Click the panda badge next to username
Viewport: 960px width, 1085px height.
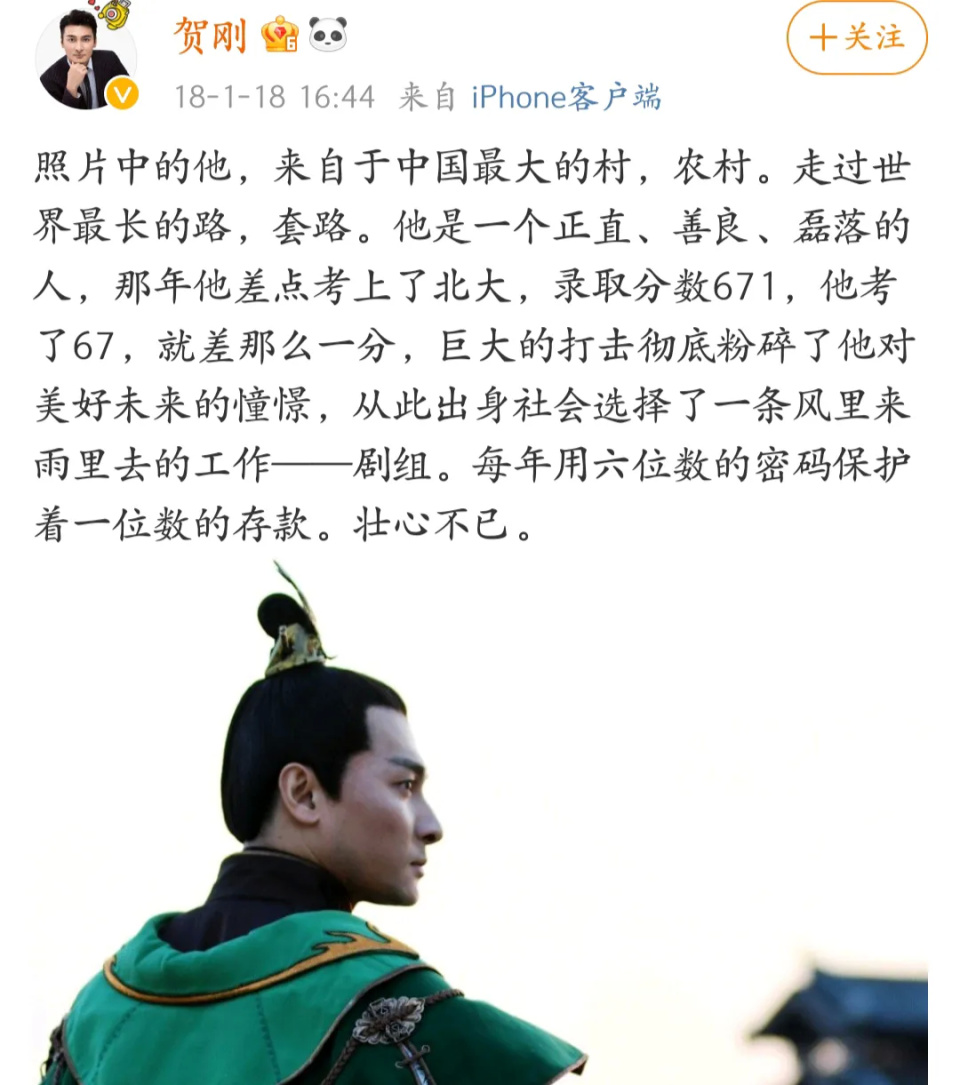point(325,33)
